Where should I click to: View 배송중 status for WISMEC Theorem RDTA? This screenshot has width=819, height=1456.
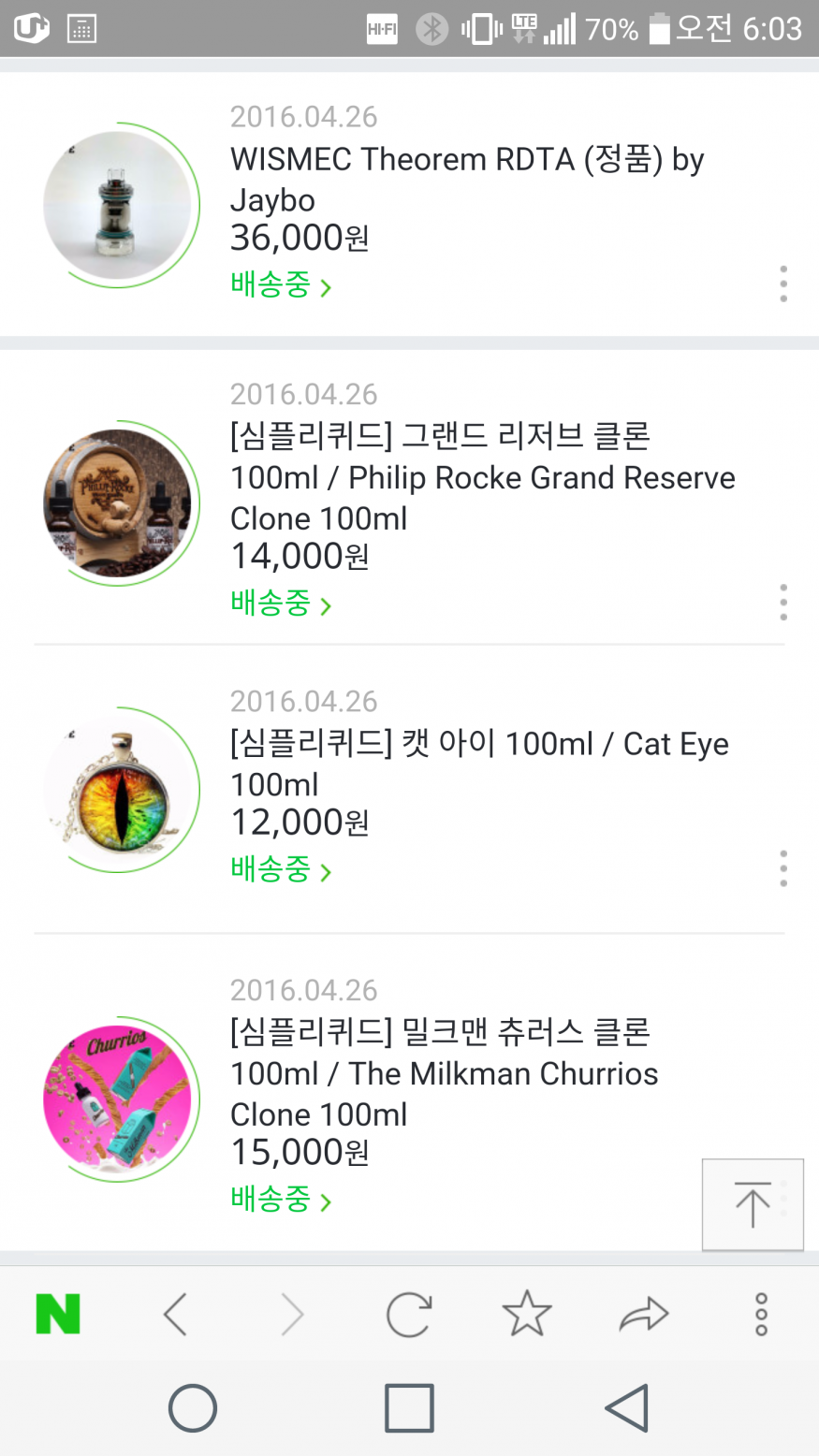[280, 284]
